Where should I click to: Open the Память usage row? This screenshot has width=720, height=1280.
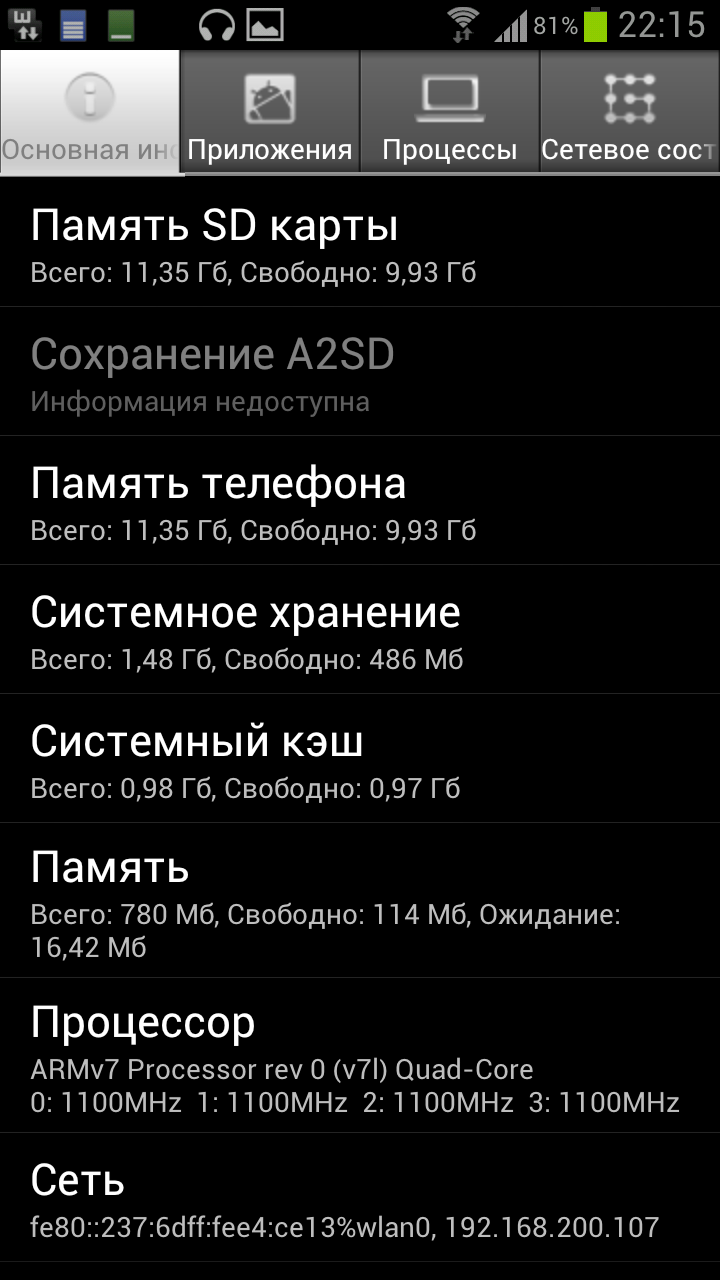360,901
